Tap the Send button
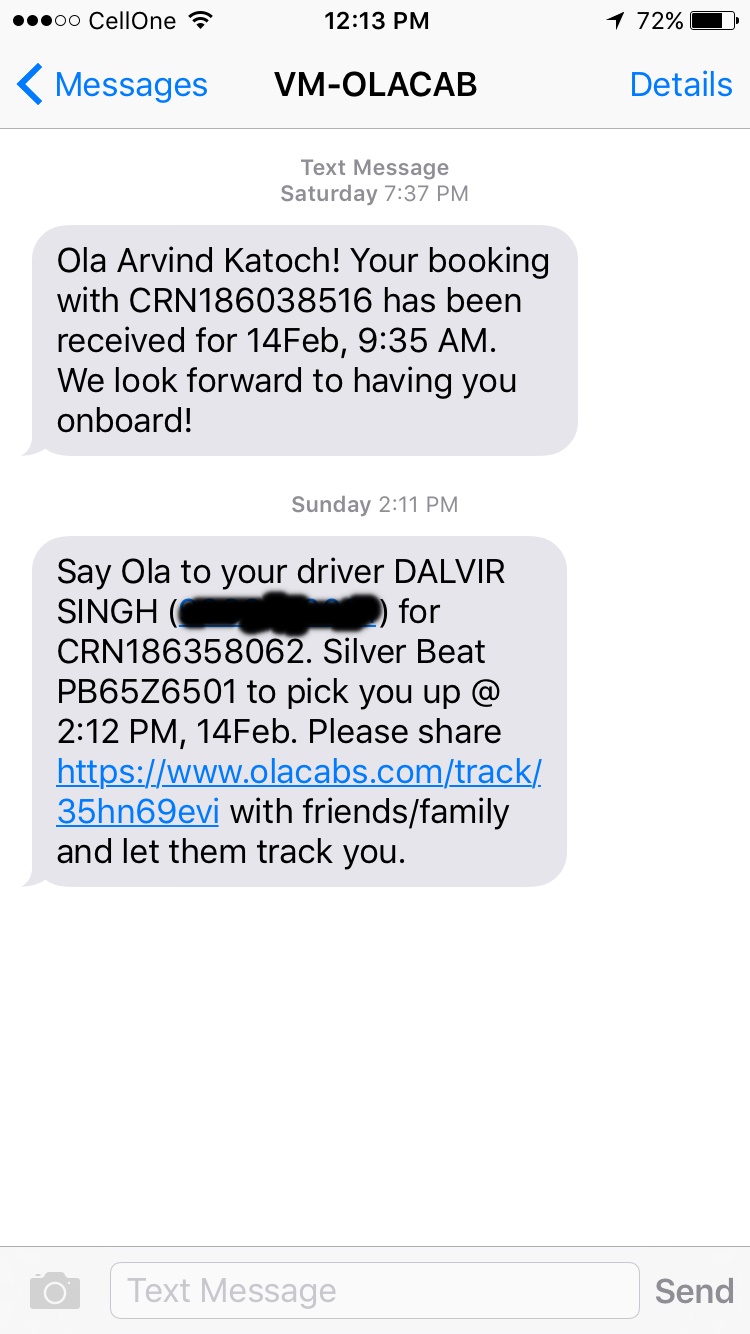 [694, 1290]
